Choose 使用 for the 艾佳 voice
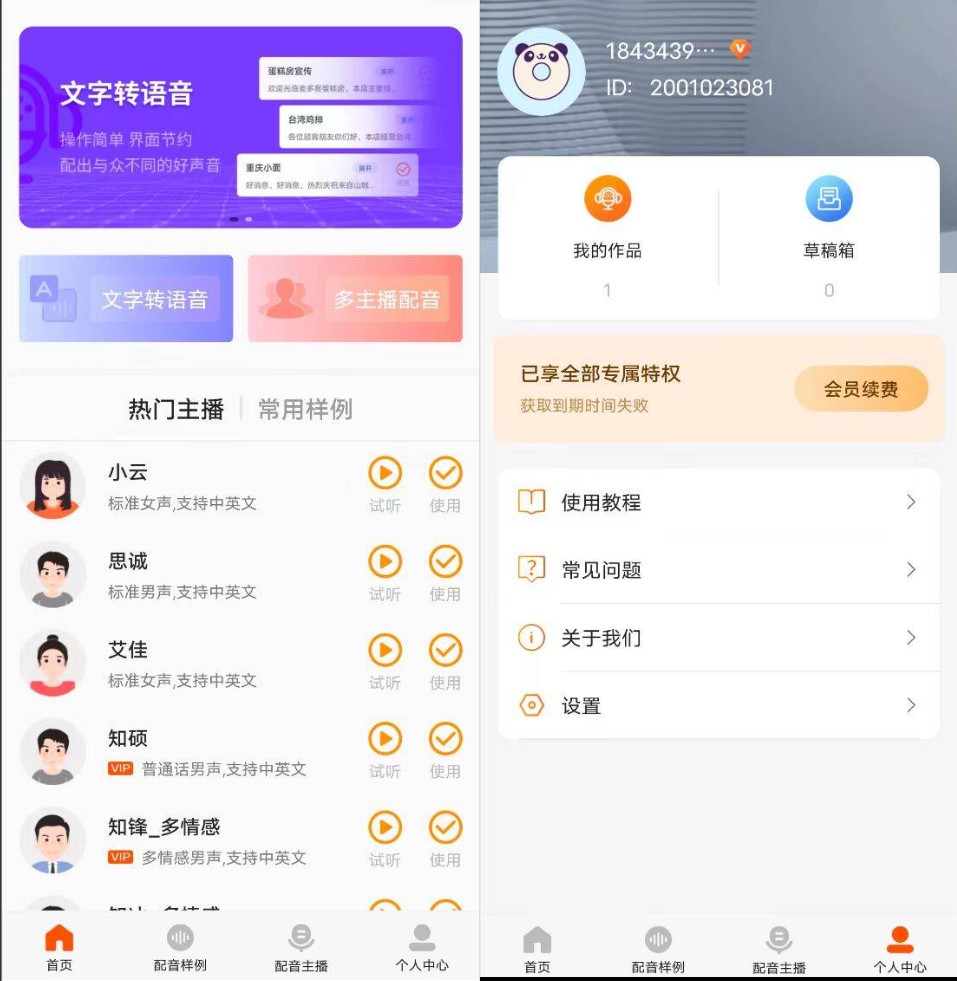957x981 pixels. [x=445, y=651]
